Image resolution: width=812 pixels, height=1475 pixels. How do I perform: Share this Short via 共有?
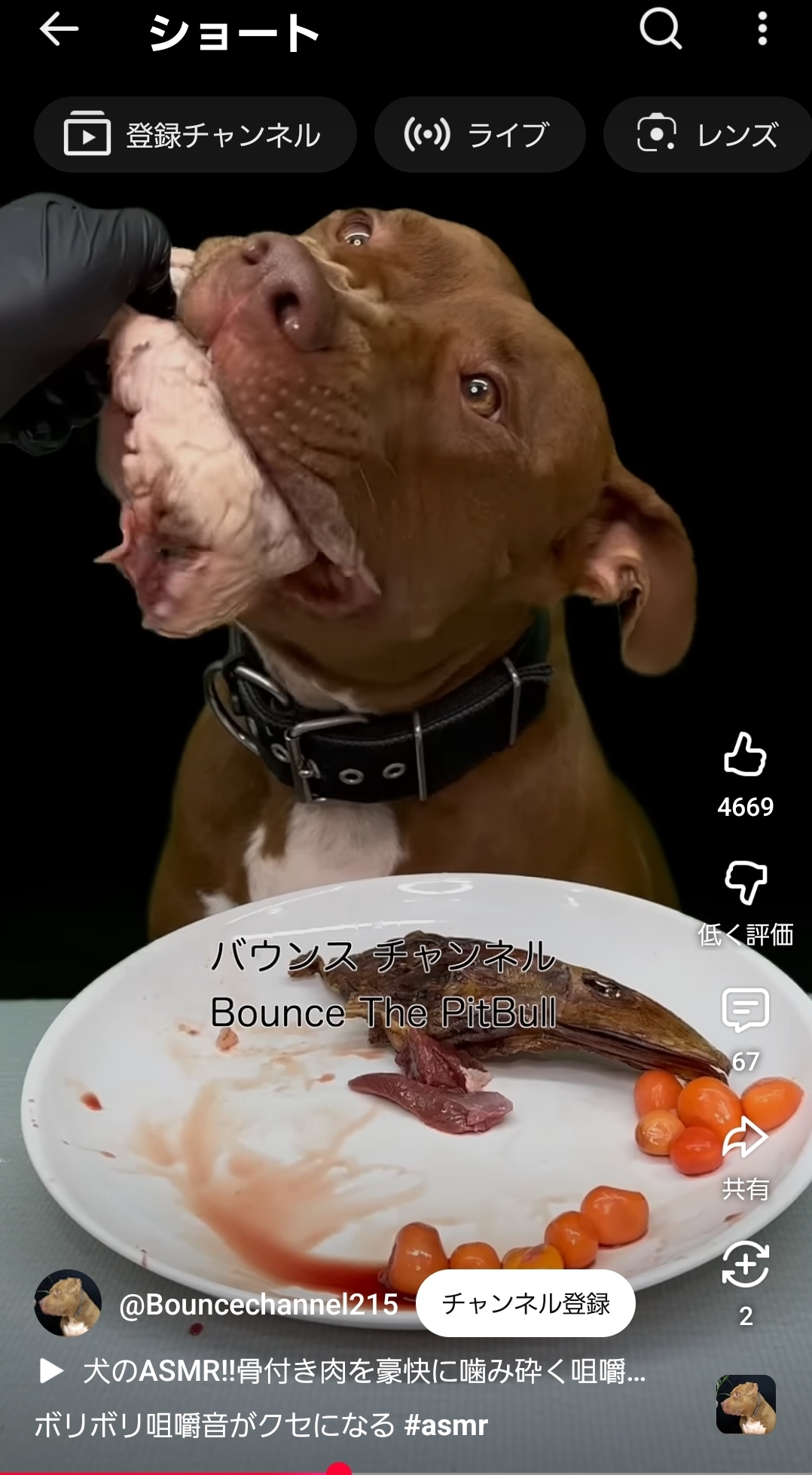click(x=745, y=1138)
